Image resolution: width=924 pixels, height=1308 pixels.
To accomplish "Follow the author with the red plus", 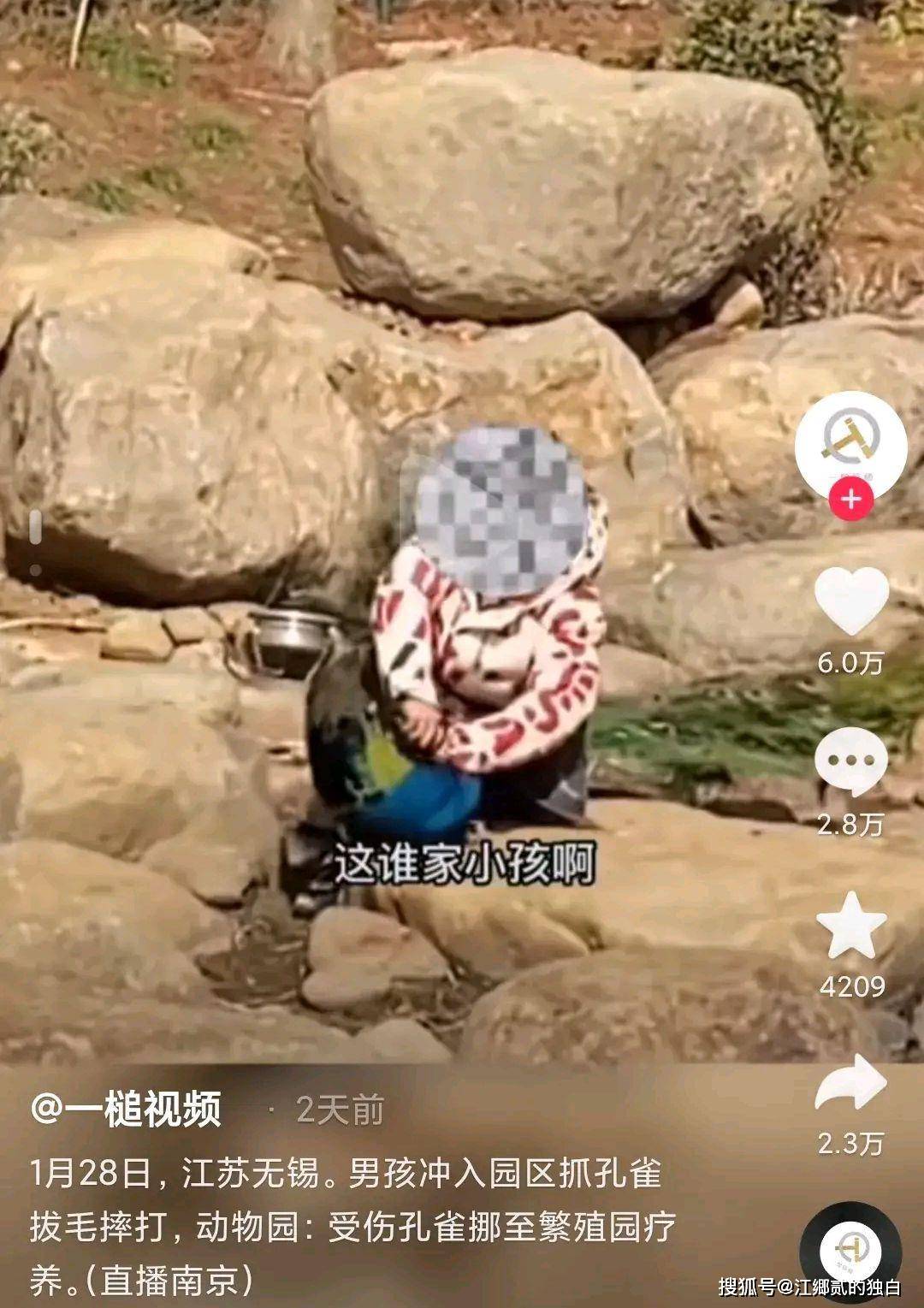I will (850, 499).
